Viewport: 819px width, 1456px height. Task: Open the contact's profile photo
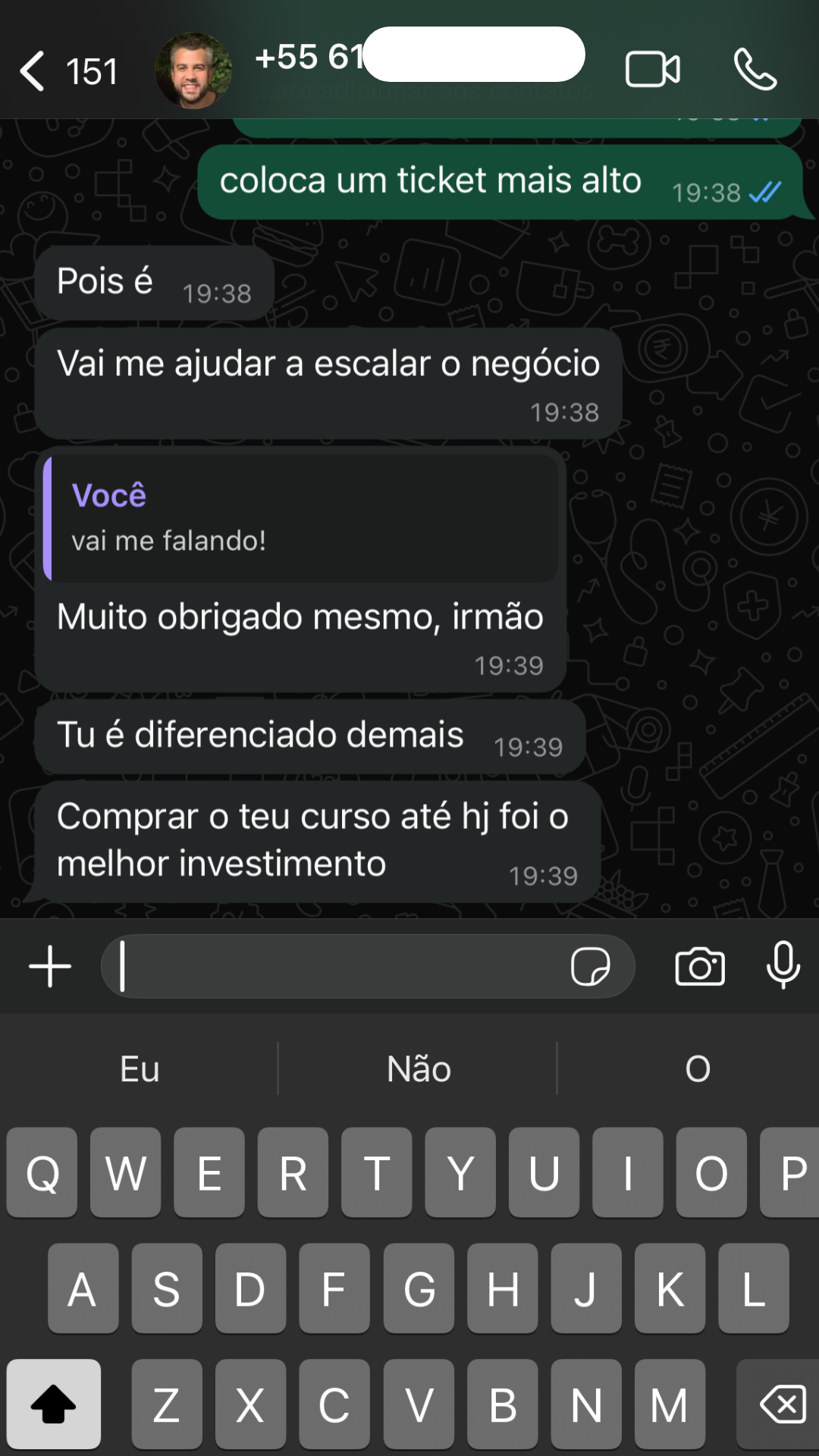click(x=193, y=71)
